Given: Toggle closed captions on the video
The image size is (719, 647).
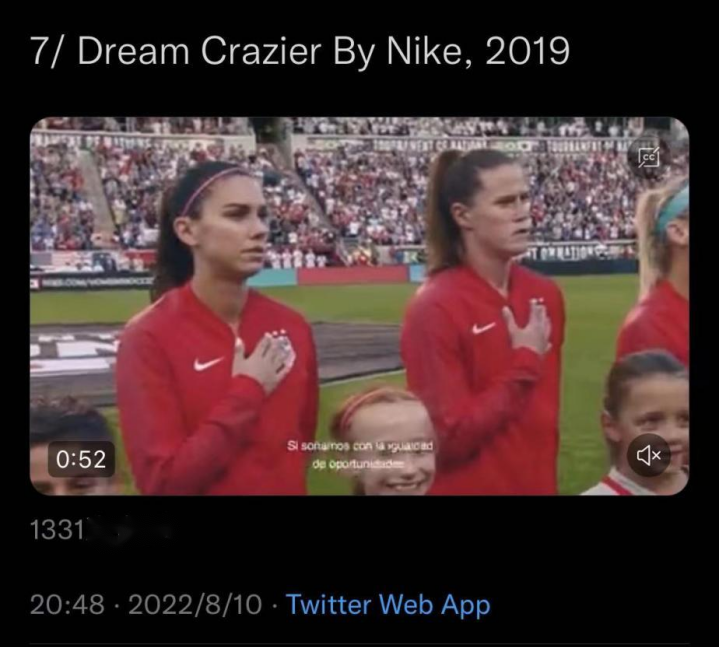Looking at the screenshot, I should [650, 157].
